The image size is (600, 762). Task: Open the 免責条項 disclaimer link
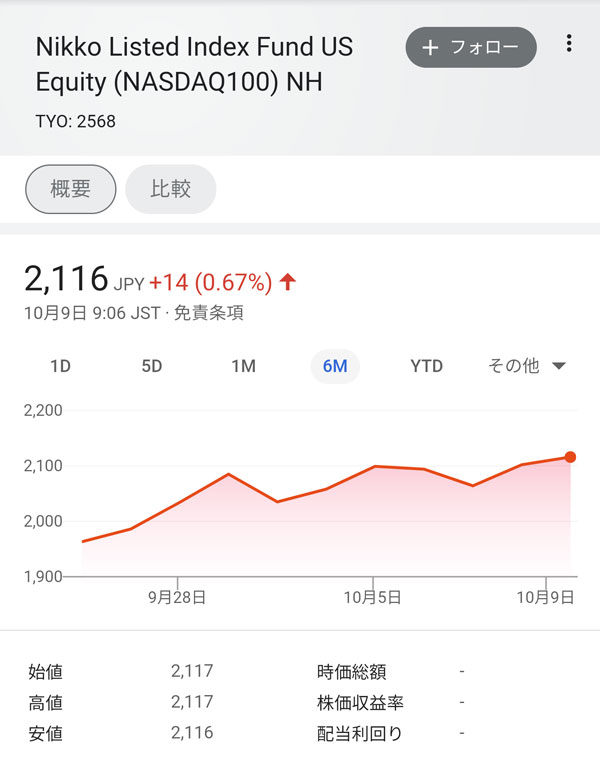coord(209,313)
